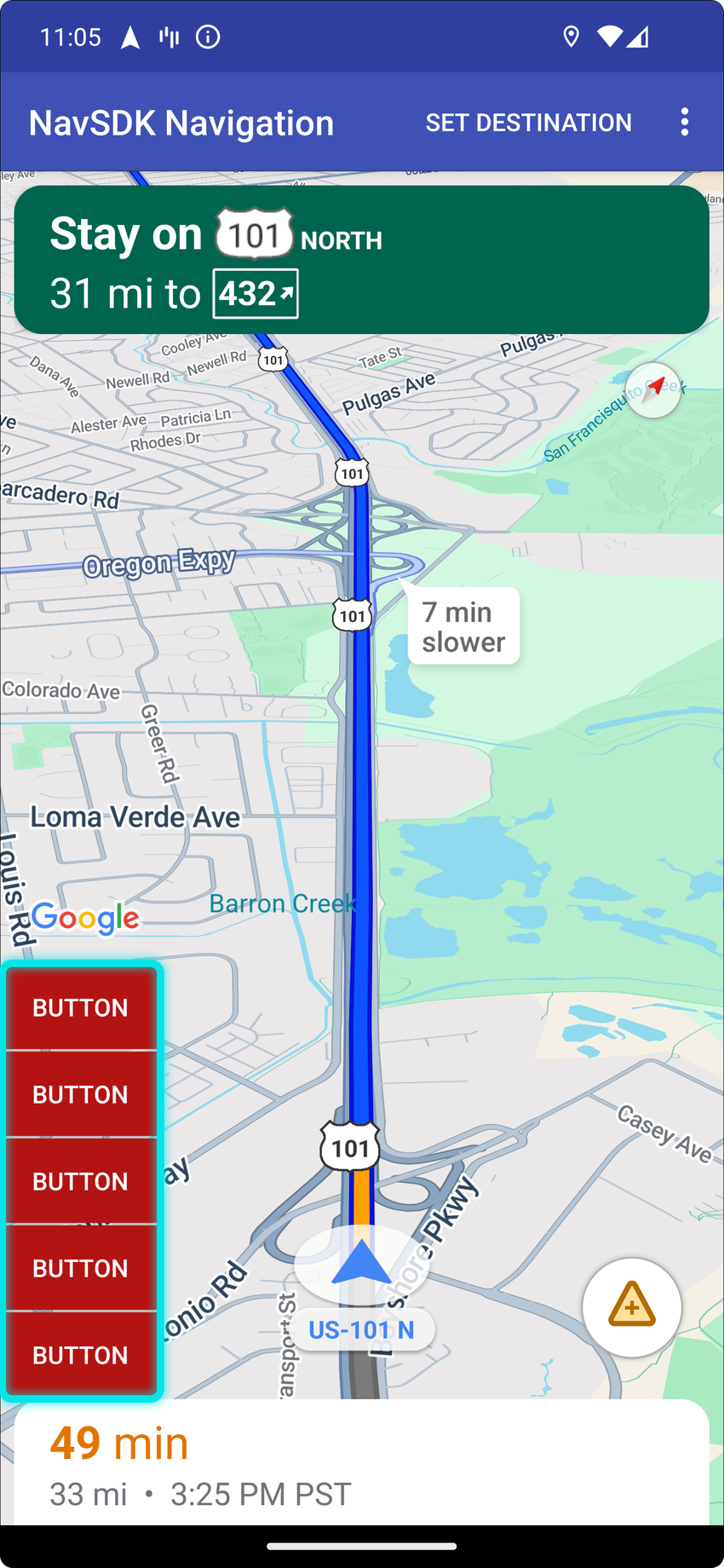
Task: Tap the Wi-Fi icon in the status bar
Action: click(x=608, y=37)
